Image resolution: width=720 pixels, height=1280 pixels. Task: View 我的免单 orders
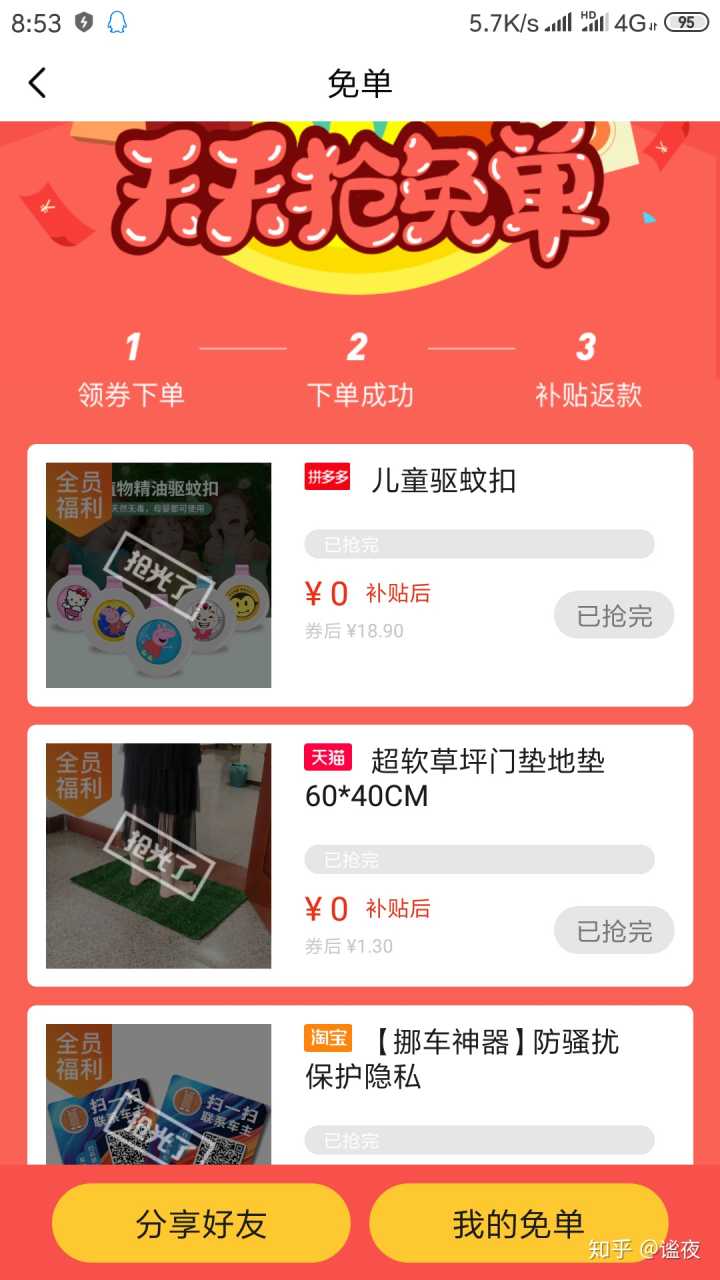click(x=518, y=1223)
